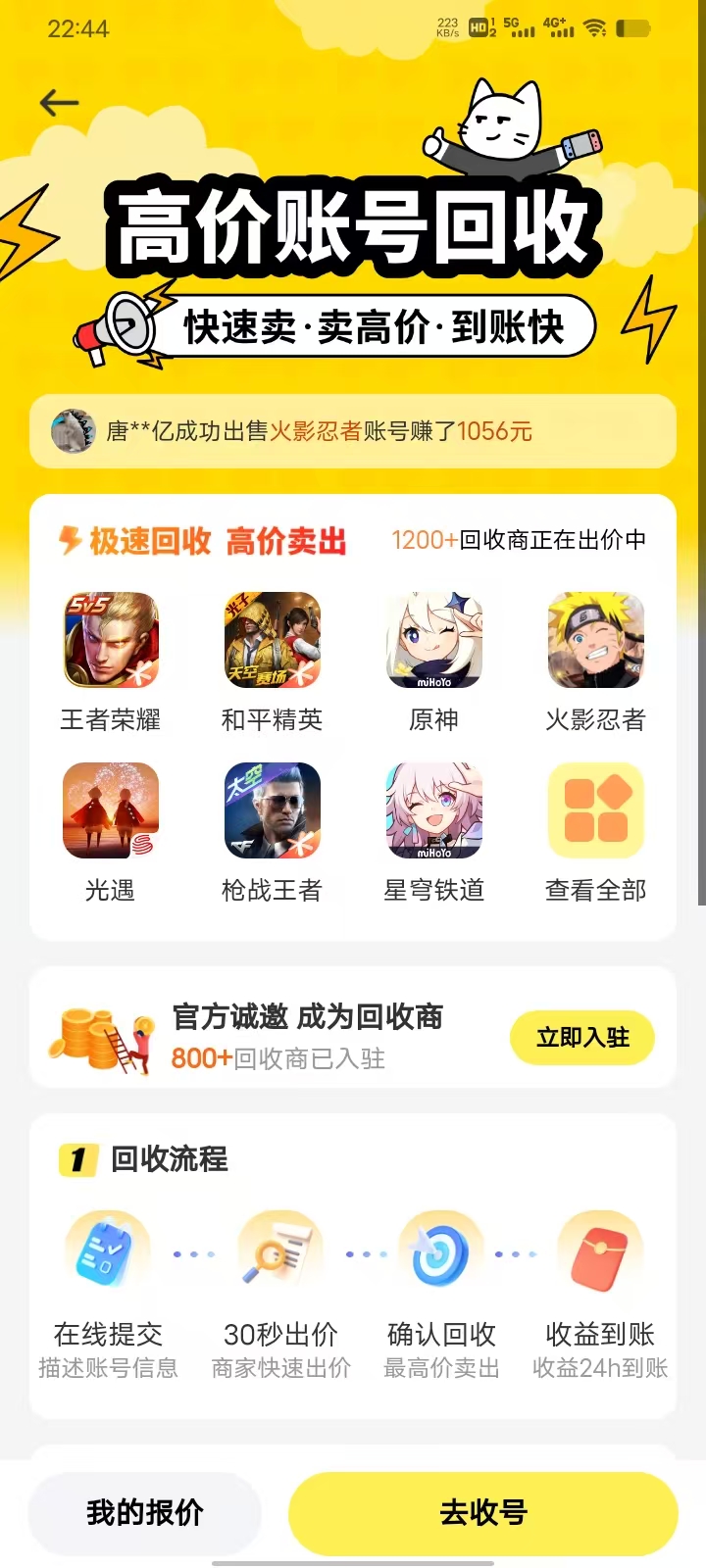This screenshot has width=706, height=1568.
Task: Tap the 去收号 button
Action: coord(483,1513)
